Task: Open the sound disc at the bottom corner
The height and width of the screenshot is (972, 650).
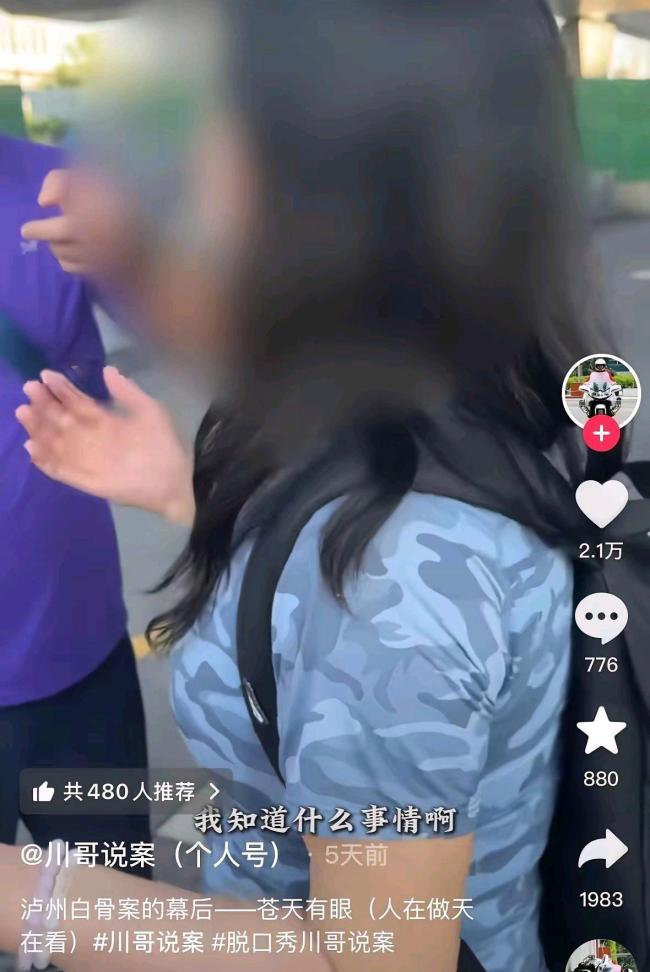Action: 601,958
